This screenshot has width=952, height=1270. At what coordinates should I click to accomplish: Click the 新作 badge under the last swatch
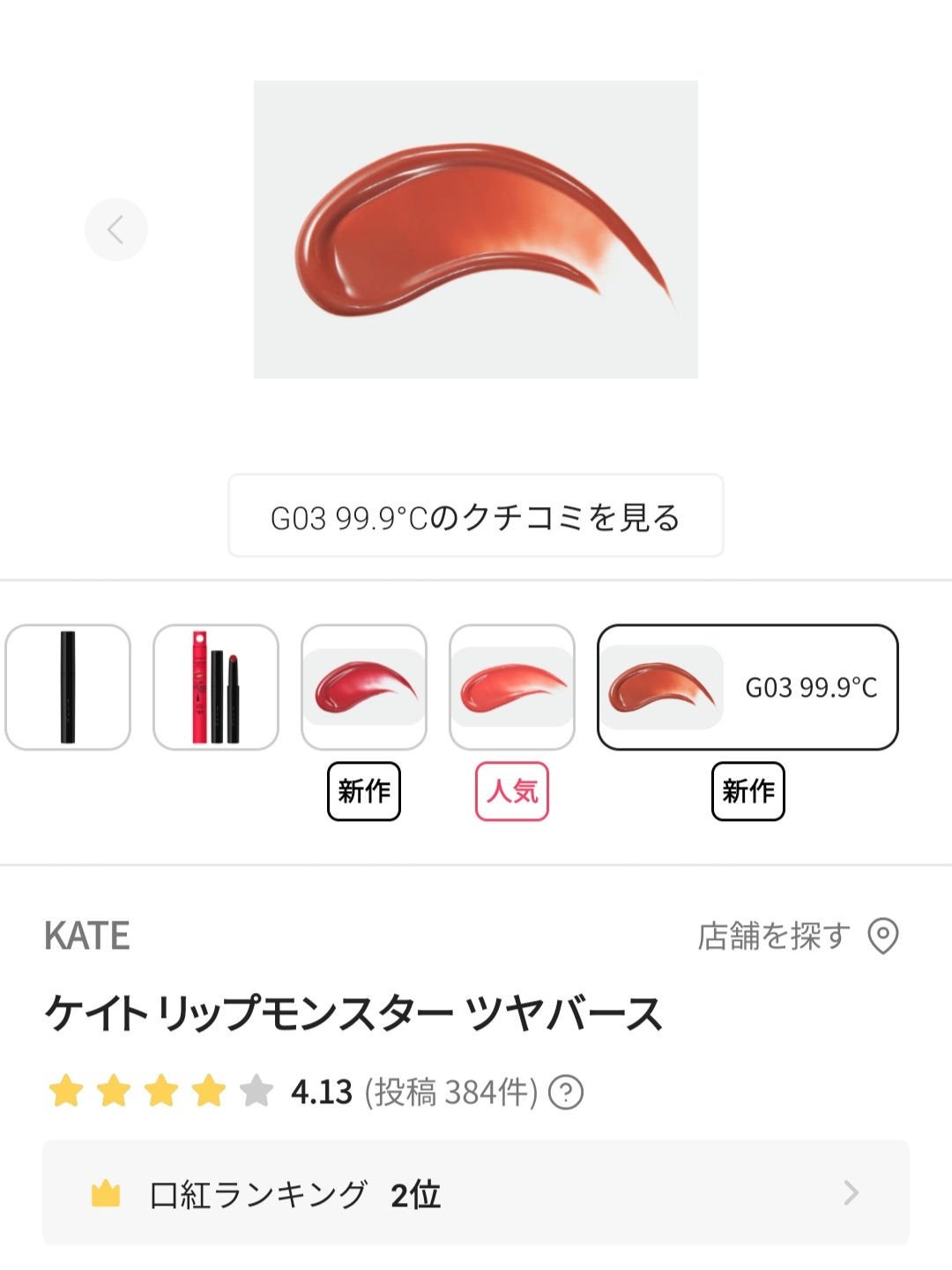747,791
